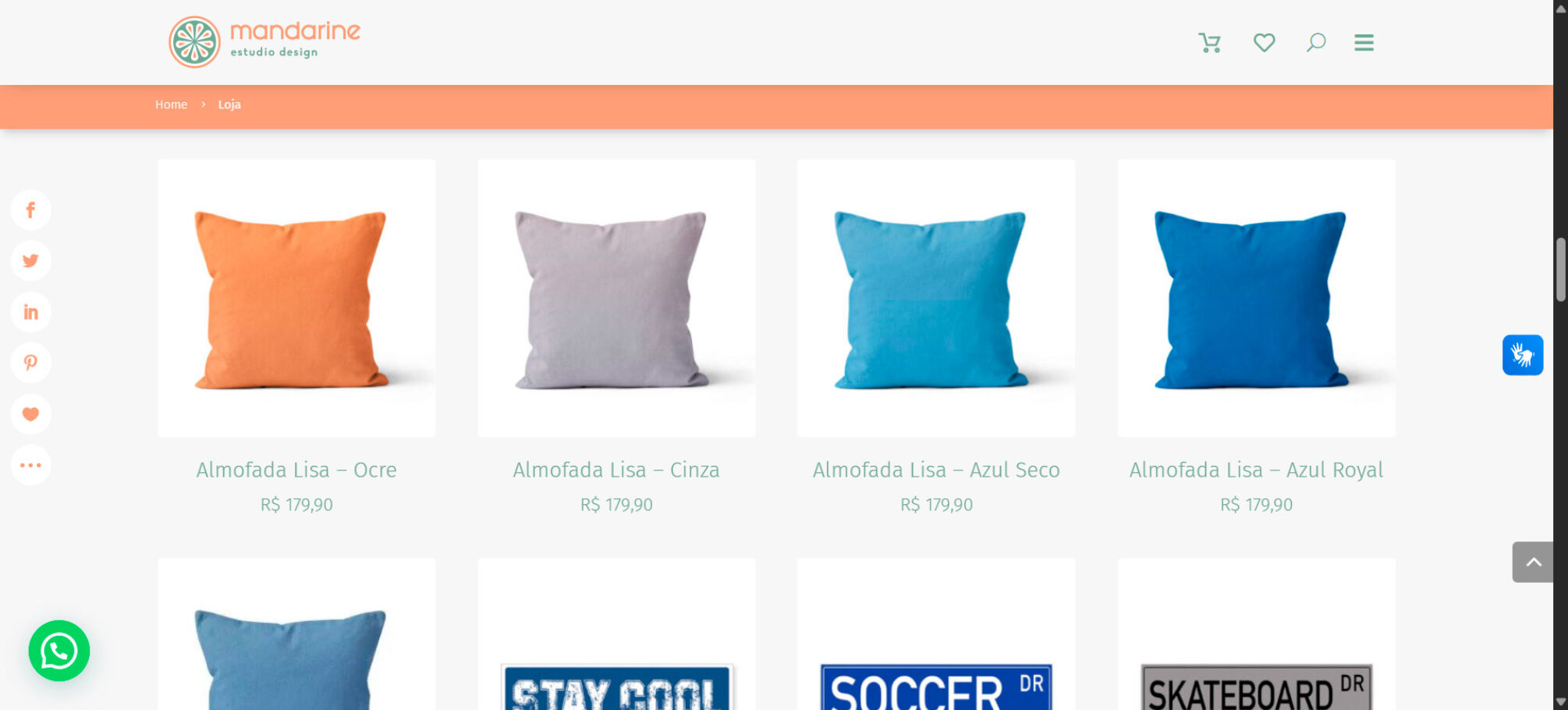Share this page on Facebook
The height and width of the screenshot is (710, 1568).
(x=30, y=210)
